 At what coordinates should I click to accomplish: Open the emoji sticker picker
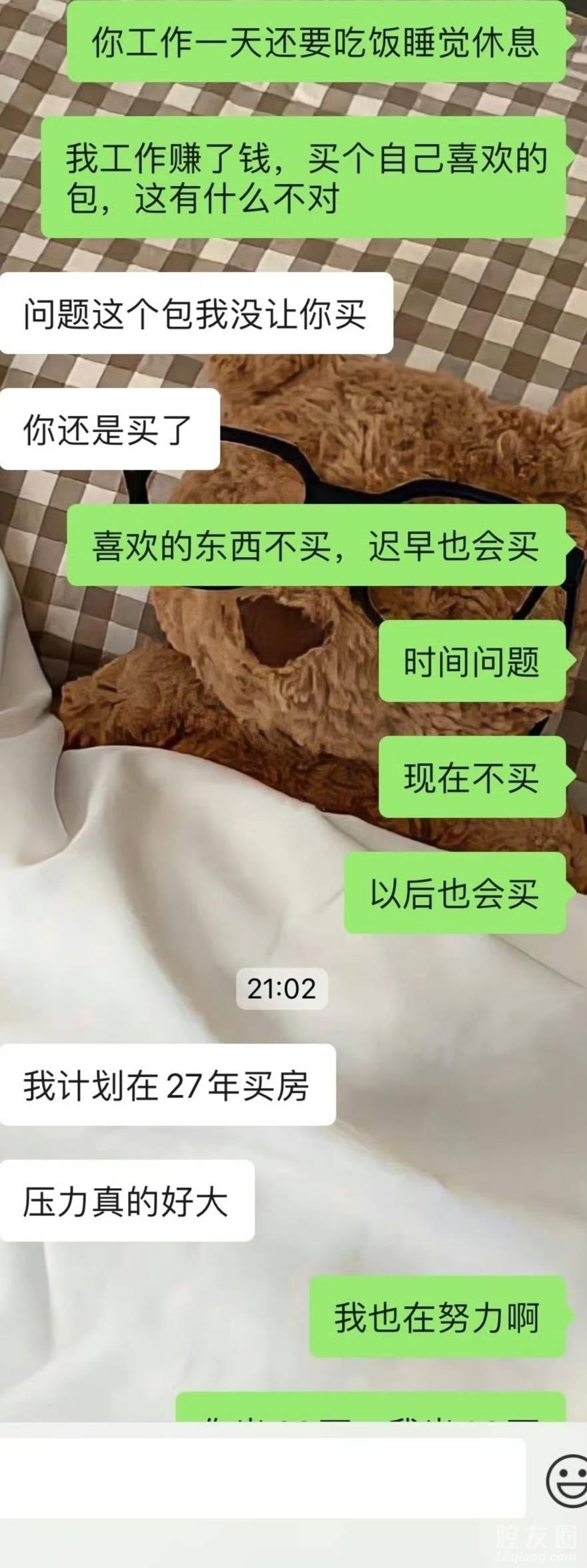567,1480
